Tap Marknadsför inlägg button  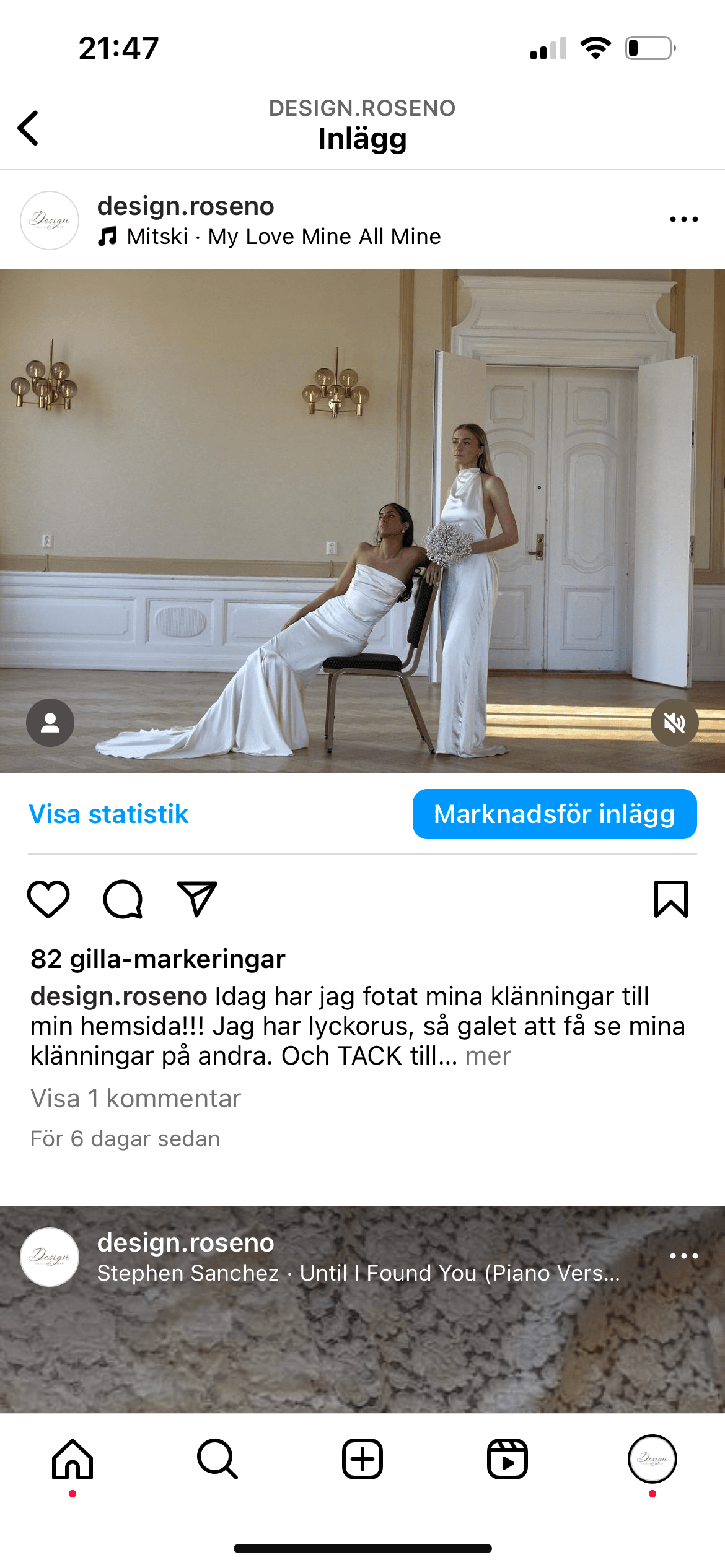point(554,814)
